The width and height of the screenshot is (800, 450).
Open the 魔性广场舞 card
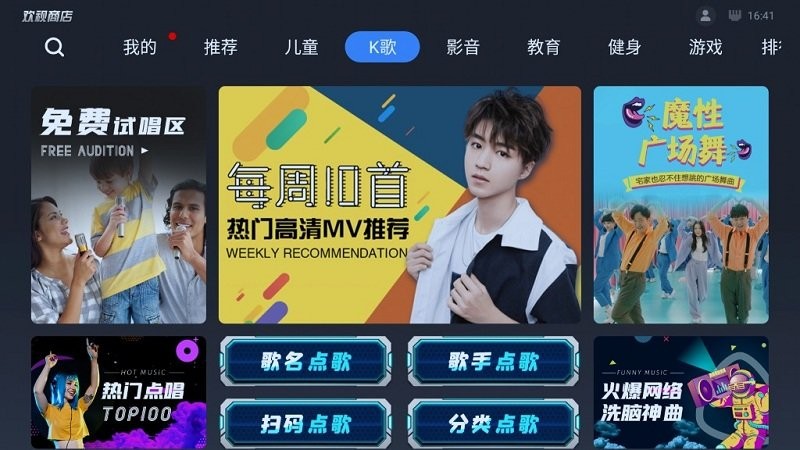click(681, 205)
